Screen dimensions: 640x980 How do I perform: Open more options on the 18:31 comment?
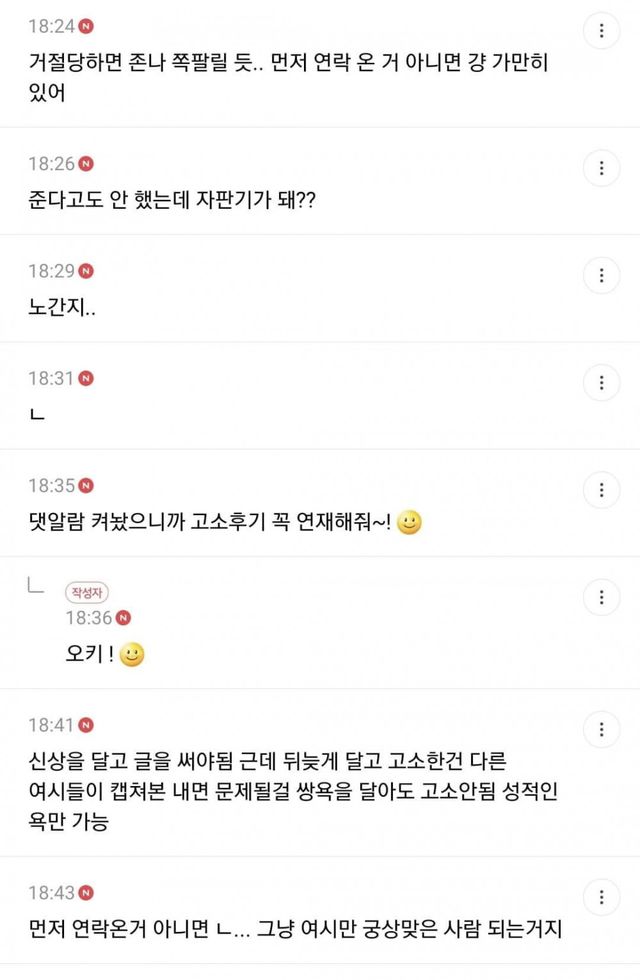[601, 382]
